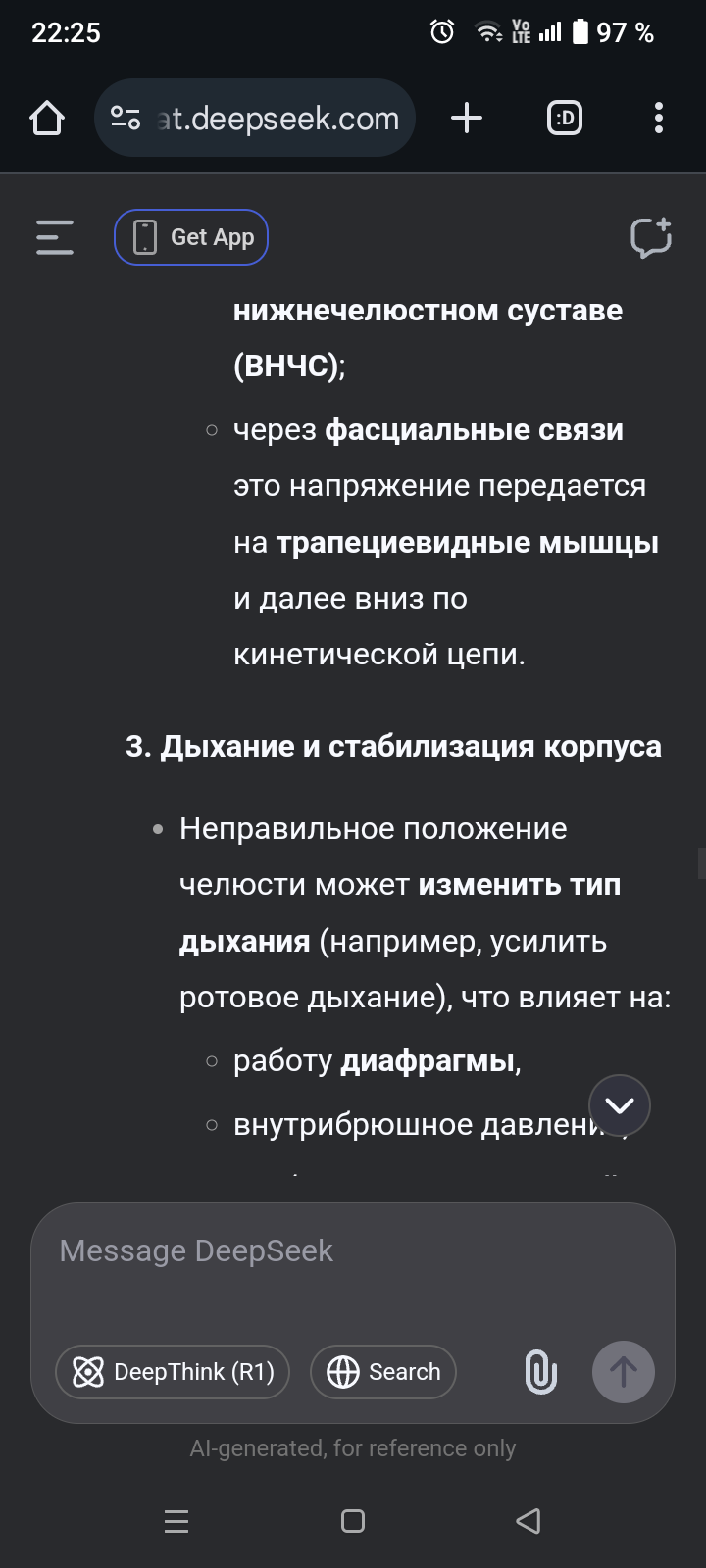Enable DeepThink (R1) mode
The image size is (706, 1568).
173,1372
